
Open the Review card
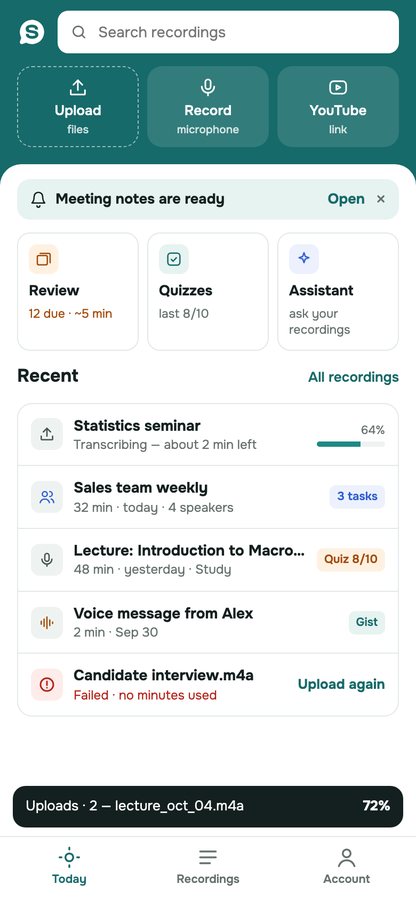(77, 292)
